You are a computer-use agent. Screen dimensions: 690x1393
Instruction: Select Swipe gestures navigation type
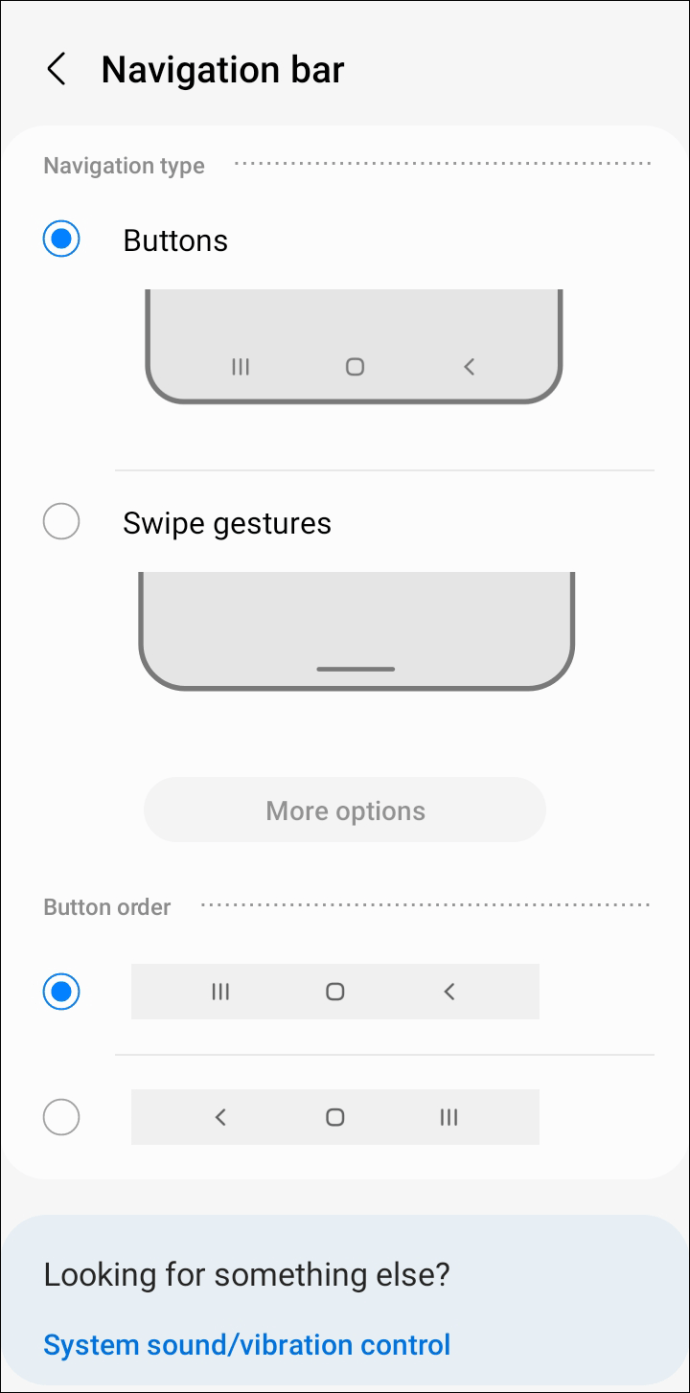point(62,522)
